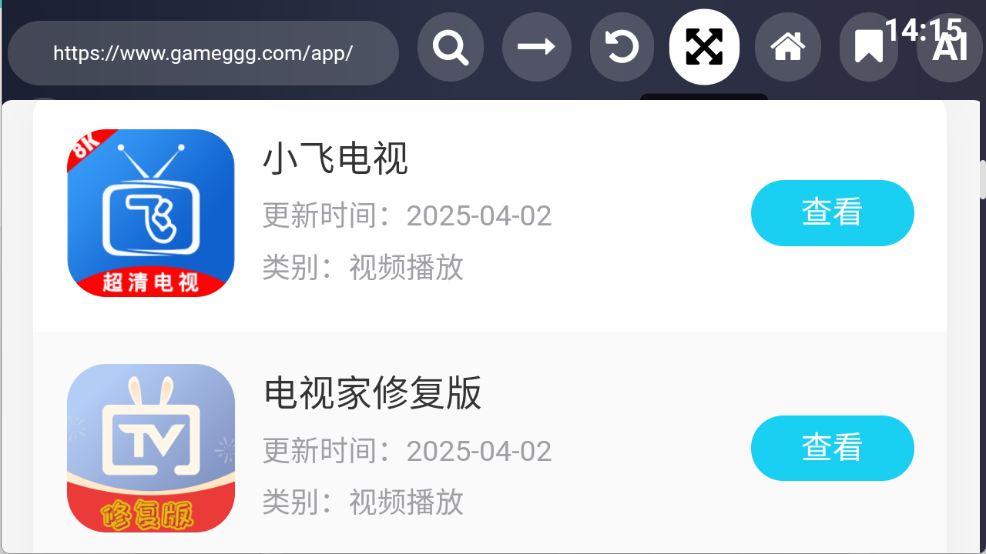Bookmark this page
This screenshot has width=986, height=554.
tap(868, 48)
